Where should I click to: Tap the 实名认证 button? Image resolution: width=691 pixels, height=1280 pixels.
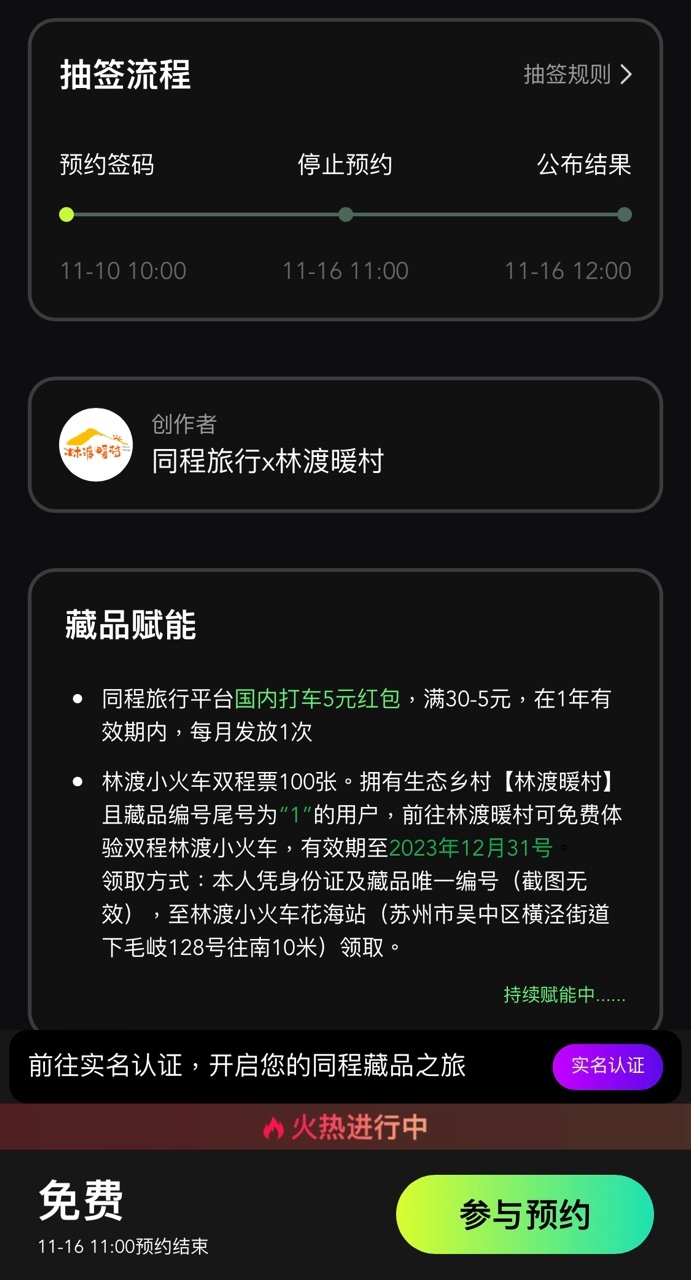607,1066
